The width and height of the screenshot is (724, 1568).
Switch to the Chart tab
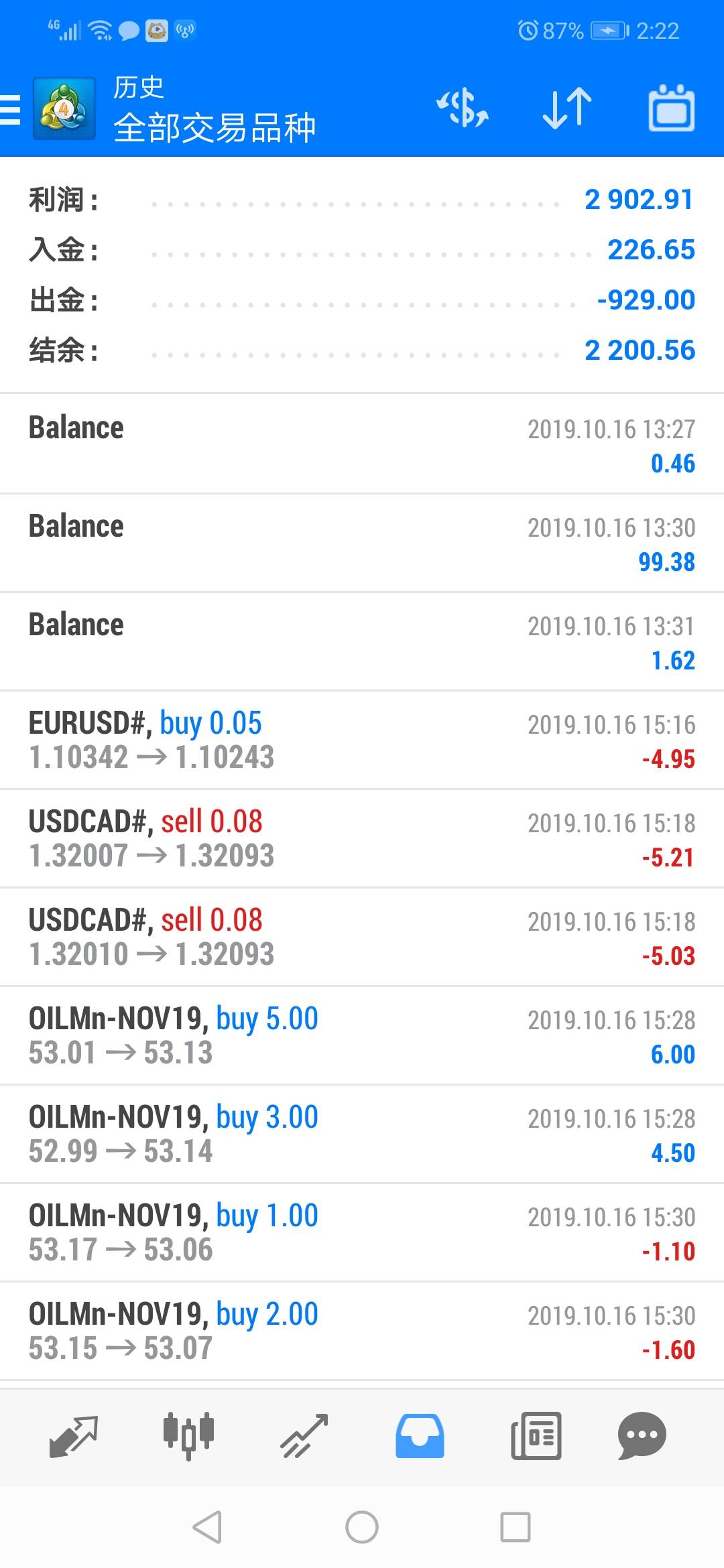pos(189,1436)
